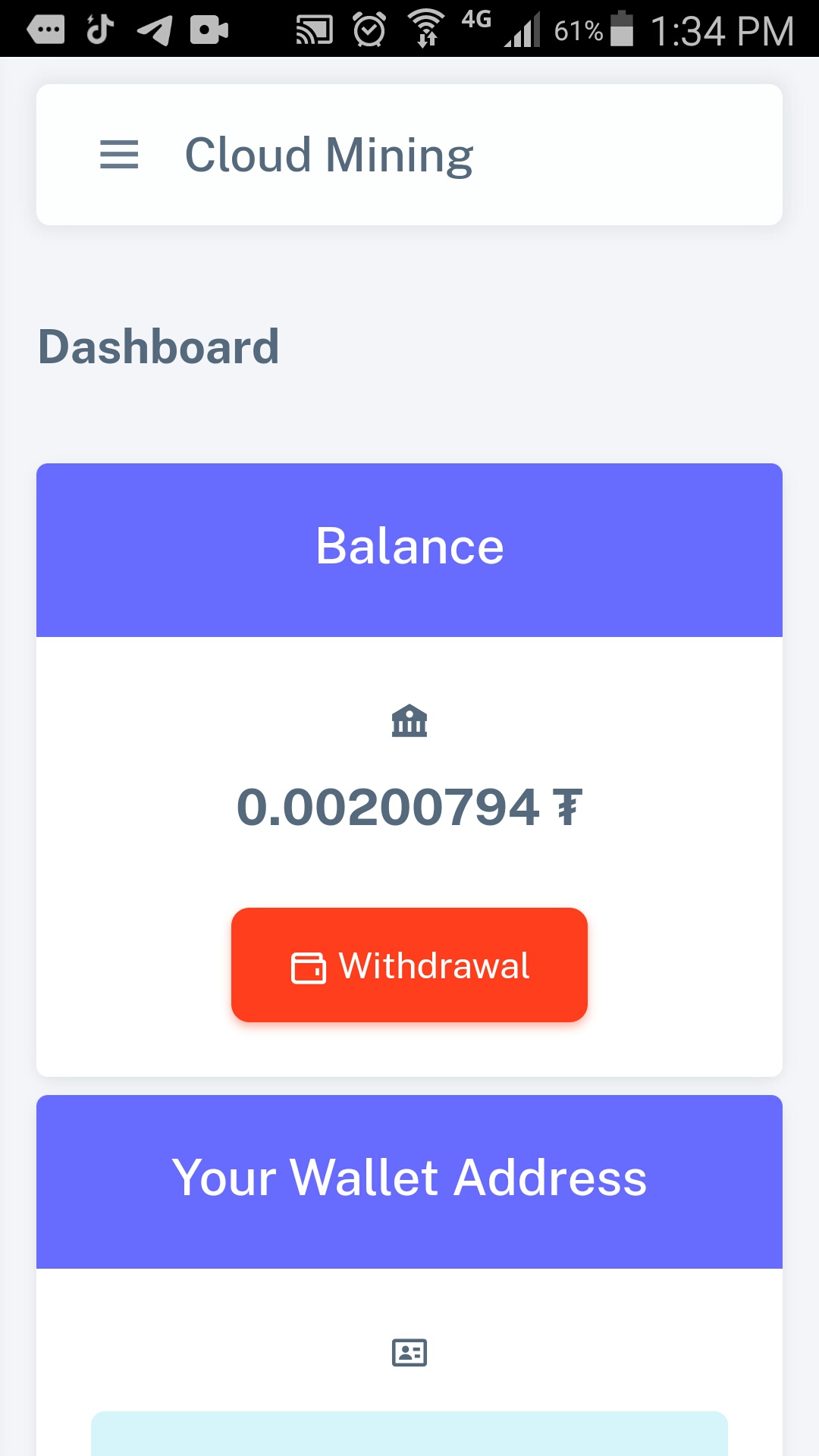Tap the Withdrawal button
The image size is (819, 1456).
pyautogui.click(x=409, y=965)
